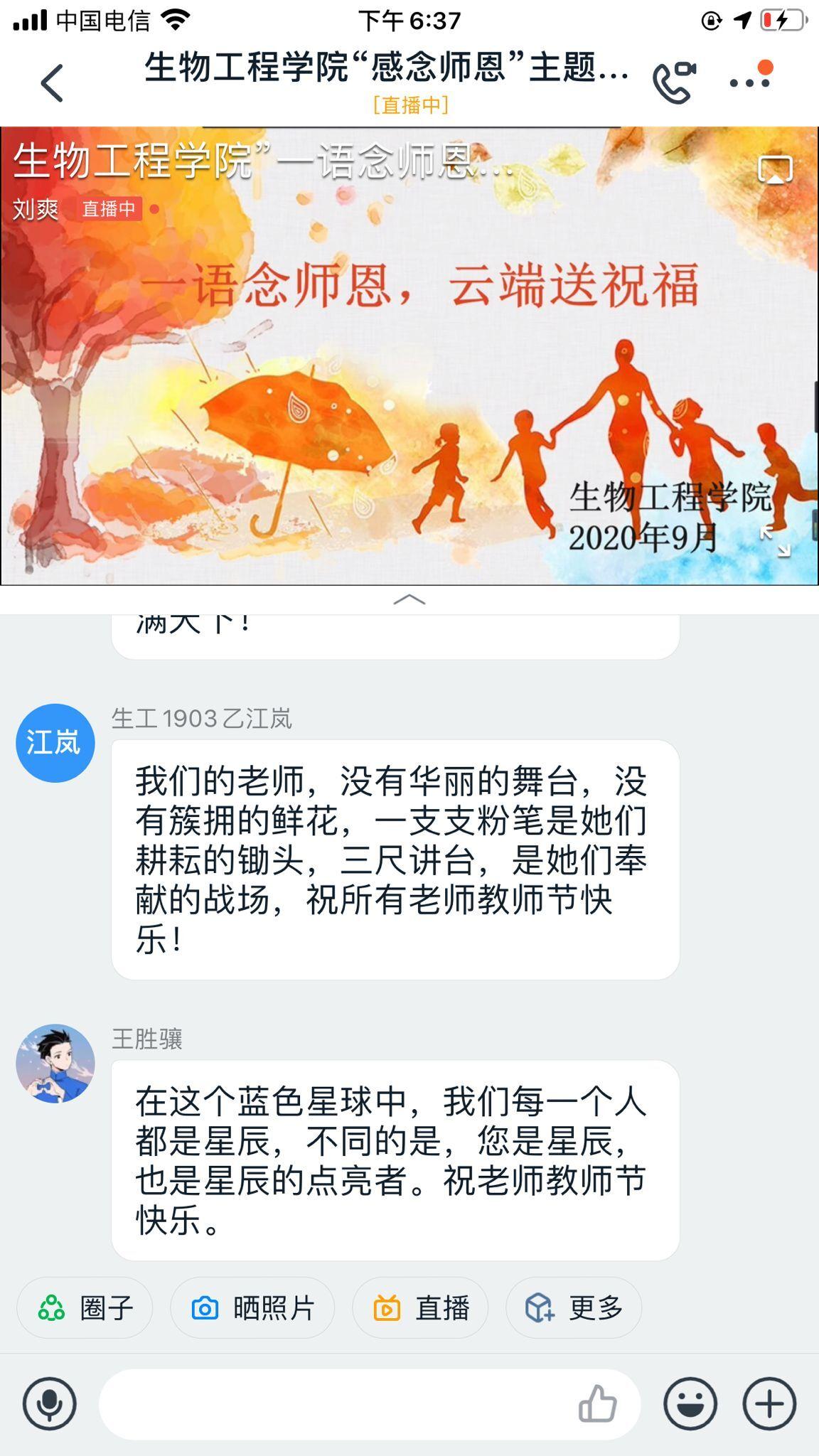Open 王胜骧's profile avatar
Screen dimensions: 819x1456
click(55, 1064)
